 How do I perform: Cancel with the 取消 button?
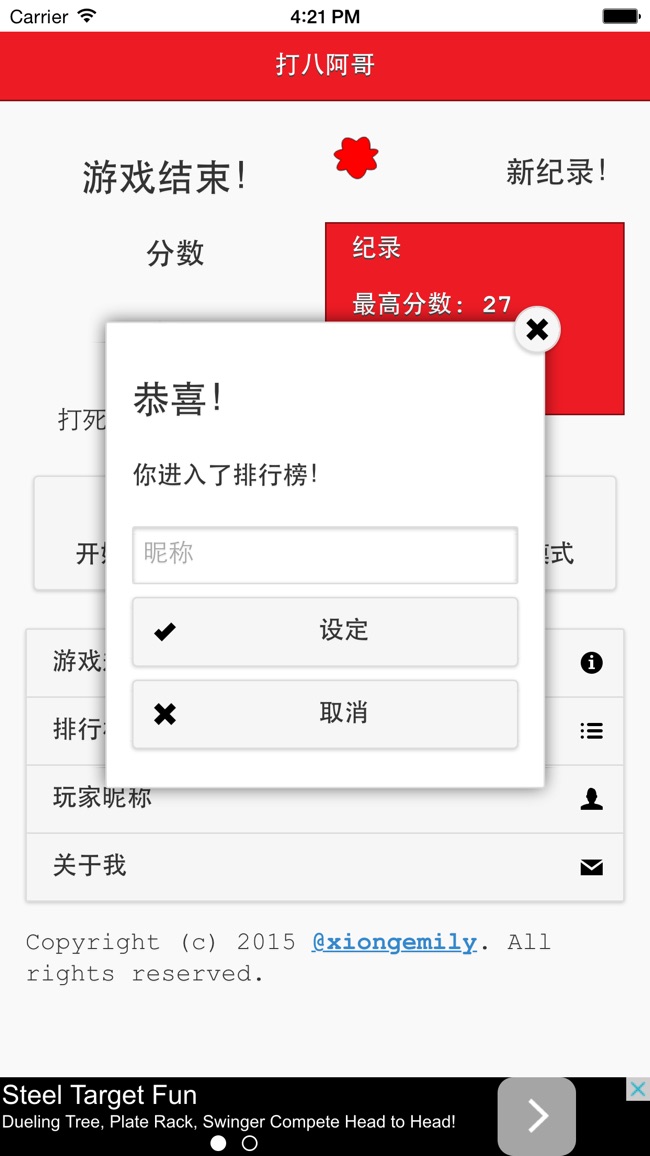[x=325, y=714]
